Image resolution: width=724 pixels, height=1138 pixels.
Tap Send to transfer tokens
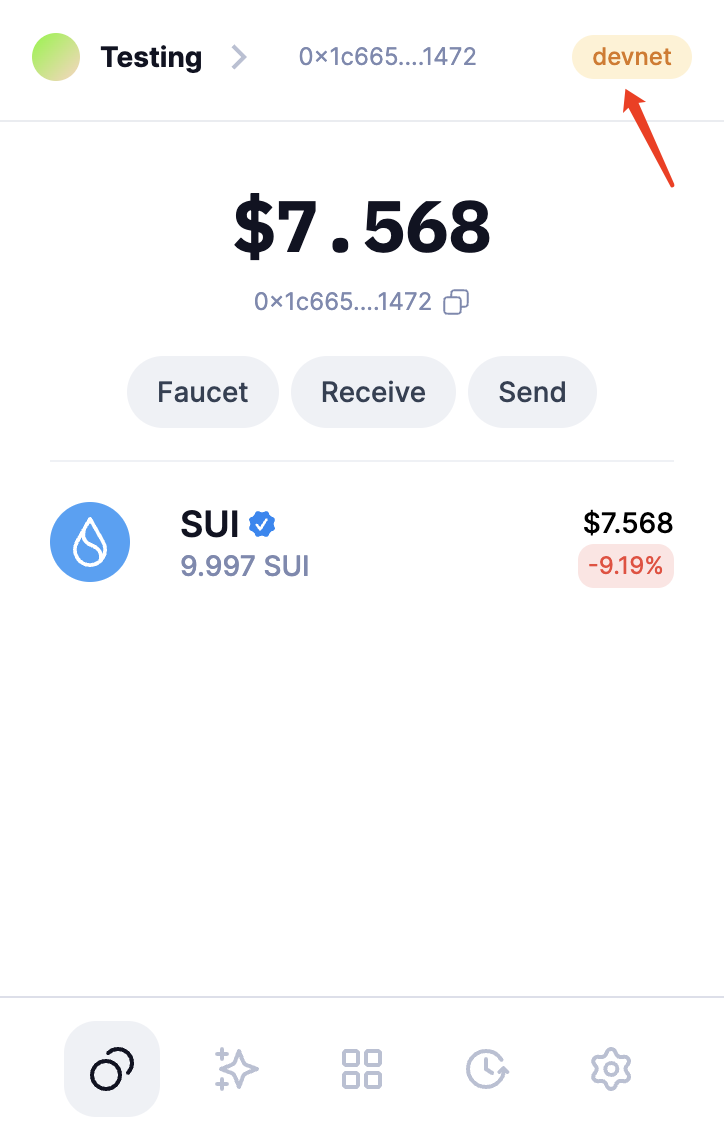(532, 392)
